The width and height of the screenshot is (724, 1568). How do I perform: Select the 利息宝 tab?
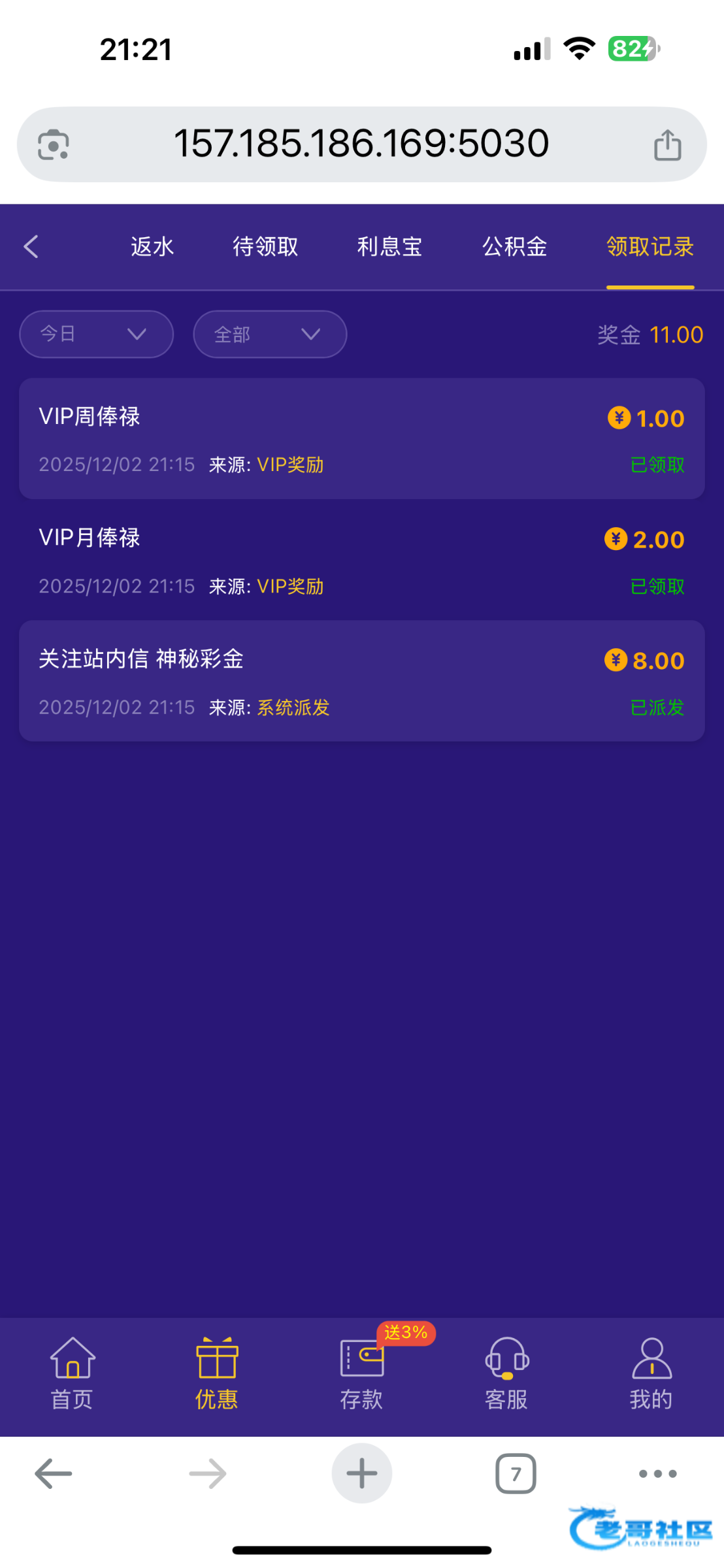pyautogui.click(x=389, y=247)
